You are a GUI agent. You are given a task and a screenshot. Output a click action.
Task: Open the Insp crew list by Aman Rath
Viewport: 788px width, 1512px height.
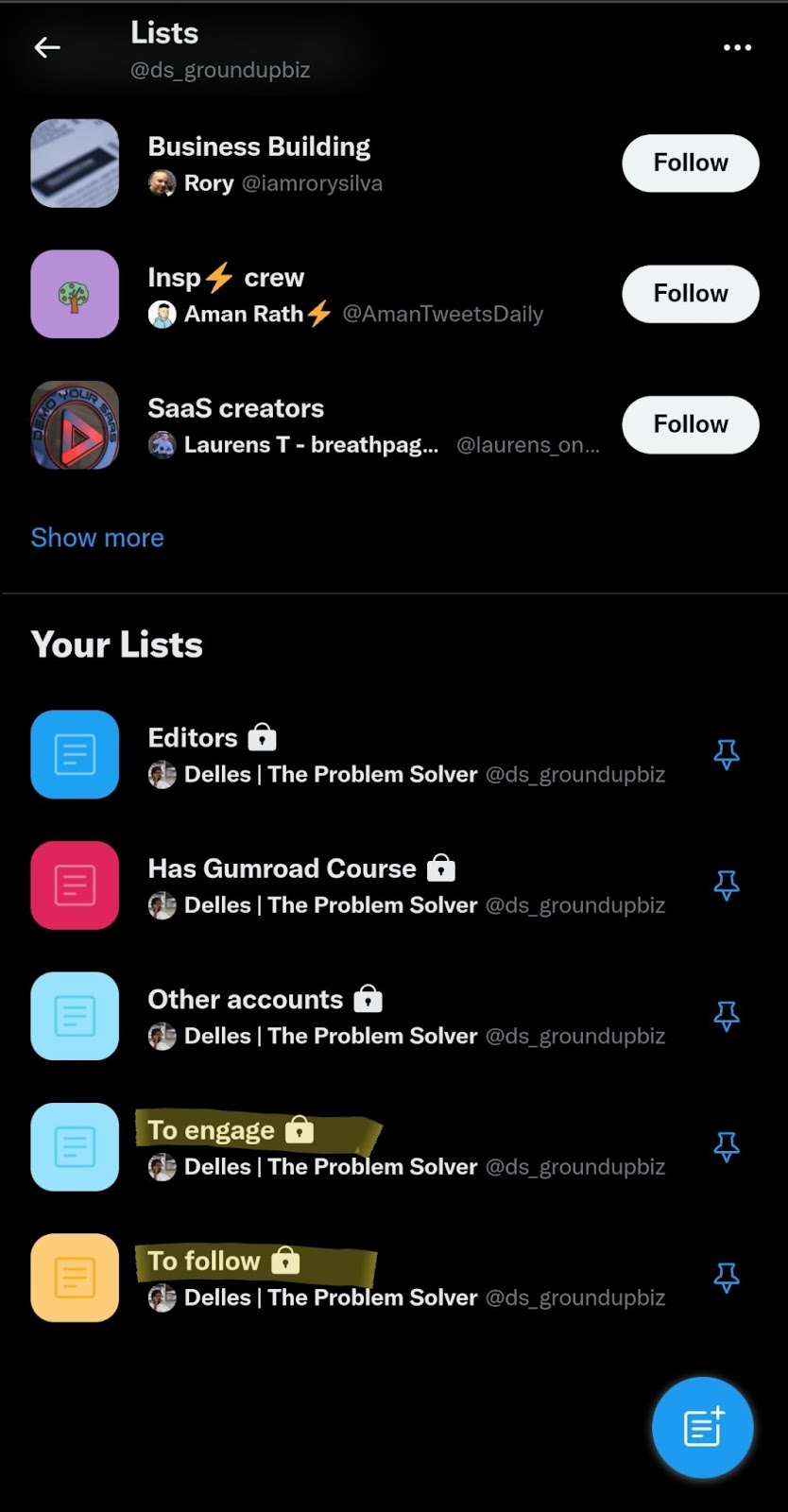[227, 278]
